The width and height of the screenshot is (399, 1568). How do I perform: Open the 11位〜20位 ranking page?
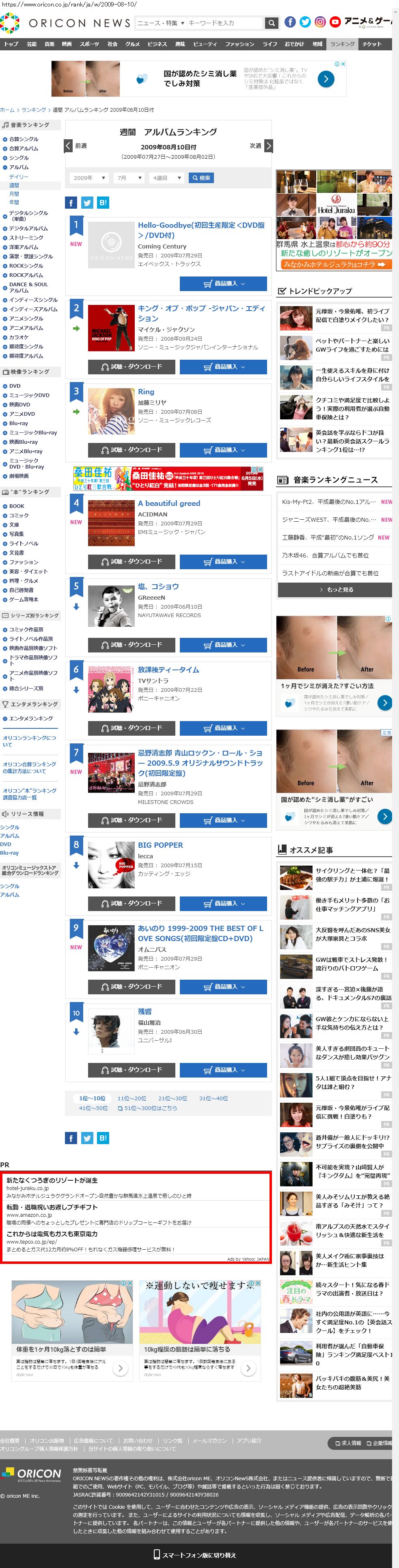click(x=132, y=1098)
